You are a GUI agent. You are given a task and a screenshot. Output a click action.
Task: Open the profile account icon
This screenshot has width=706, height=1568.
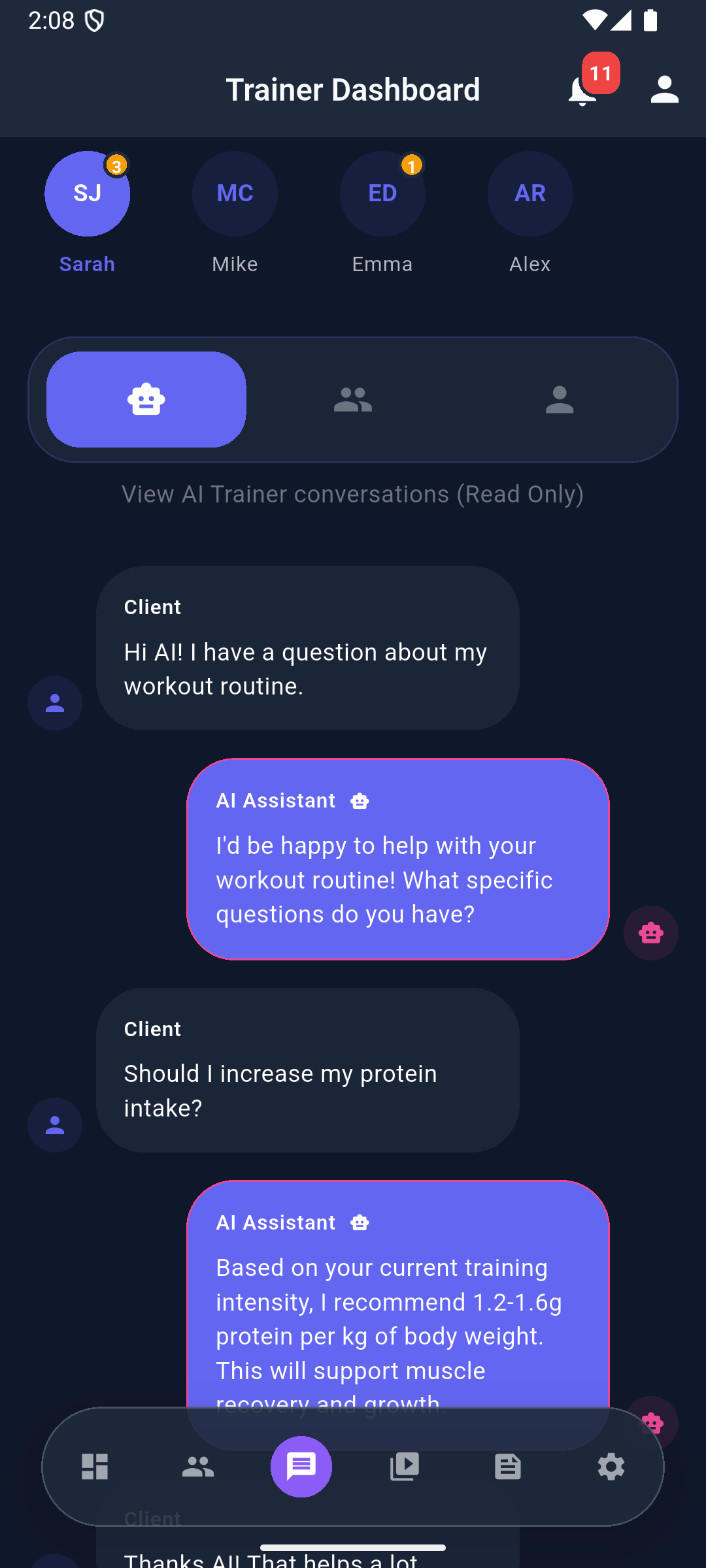click(664, 90)
